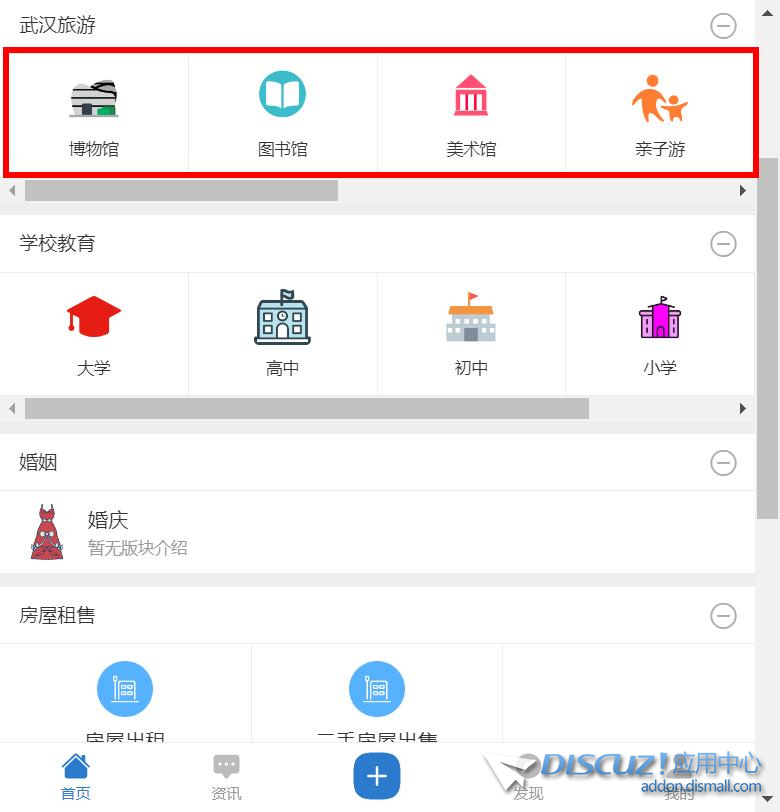Open the 大学 category
This screenshot has height=812, width=780.
pos(94,332)
